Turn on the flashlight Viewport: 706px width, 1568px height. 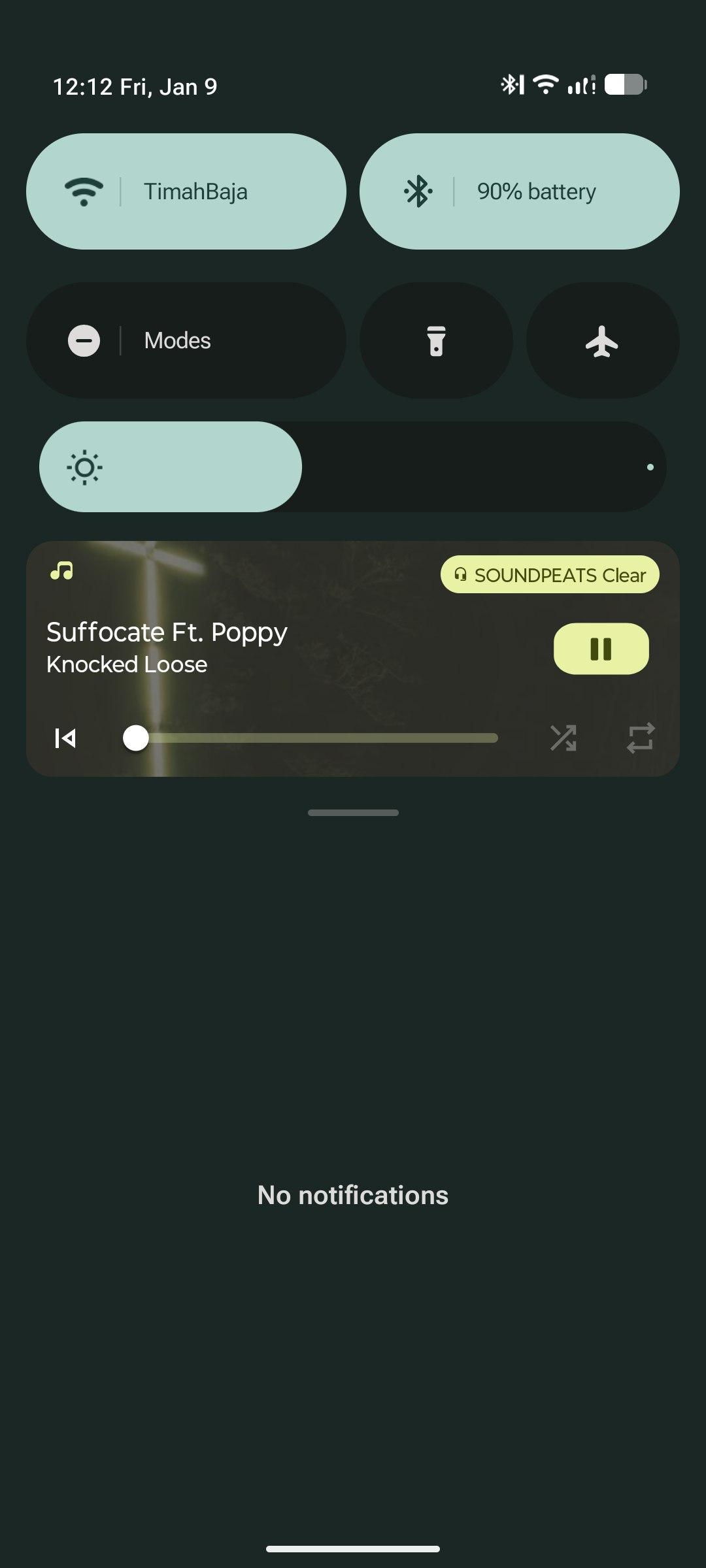(x=436, y=340)
